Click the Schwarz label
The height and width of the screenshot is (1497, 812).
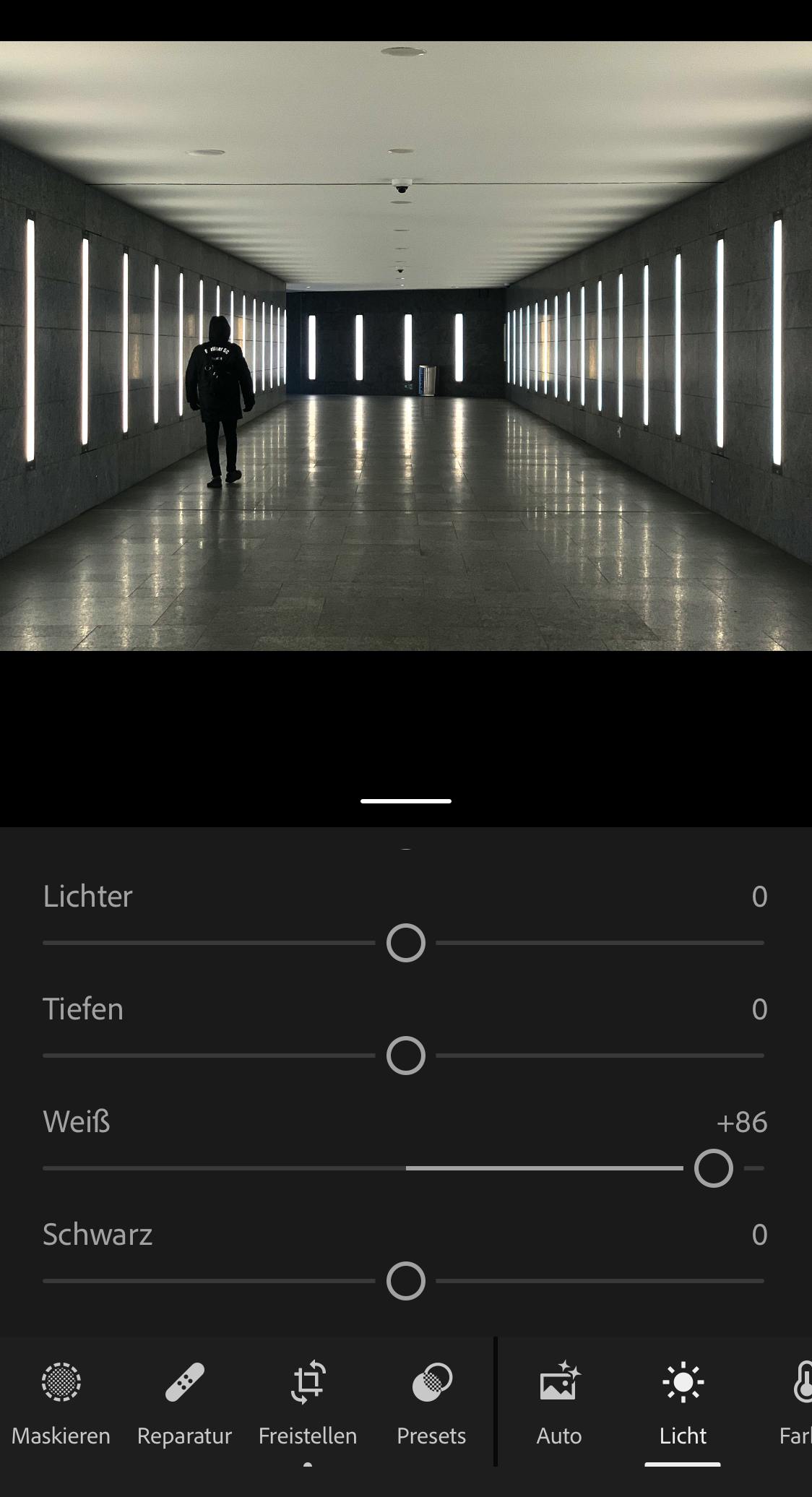click(98, 1234)
